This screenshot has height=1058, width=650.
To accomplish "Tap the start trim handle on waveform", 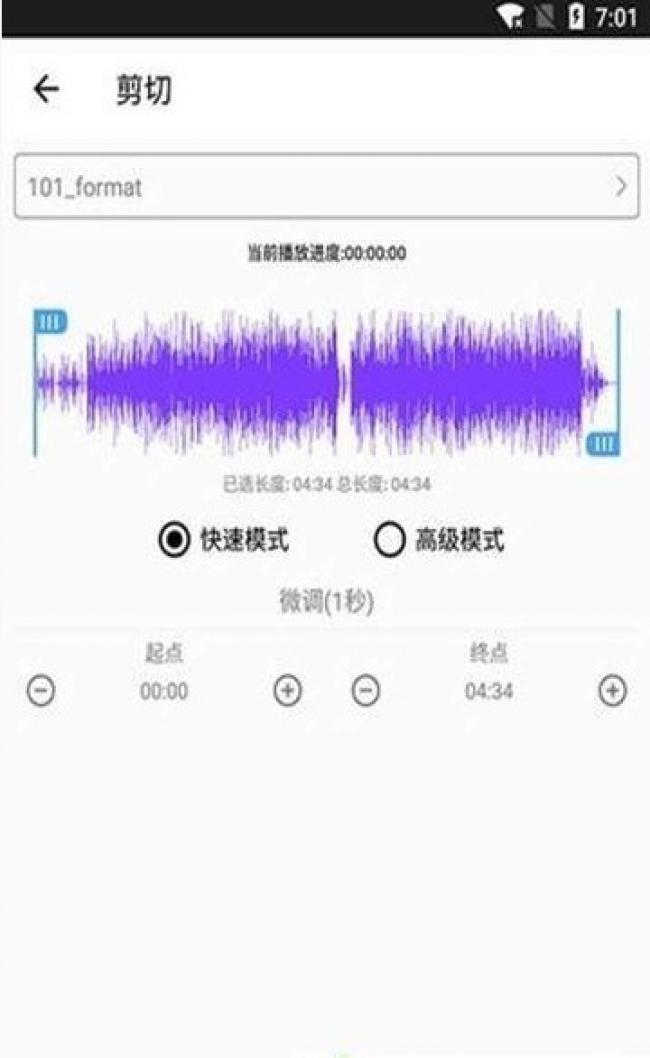I will [x=51, y=321].
